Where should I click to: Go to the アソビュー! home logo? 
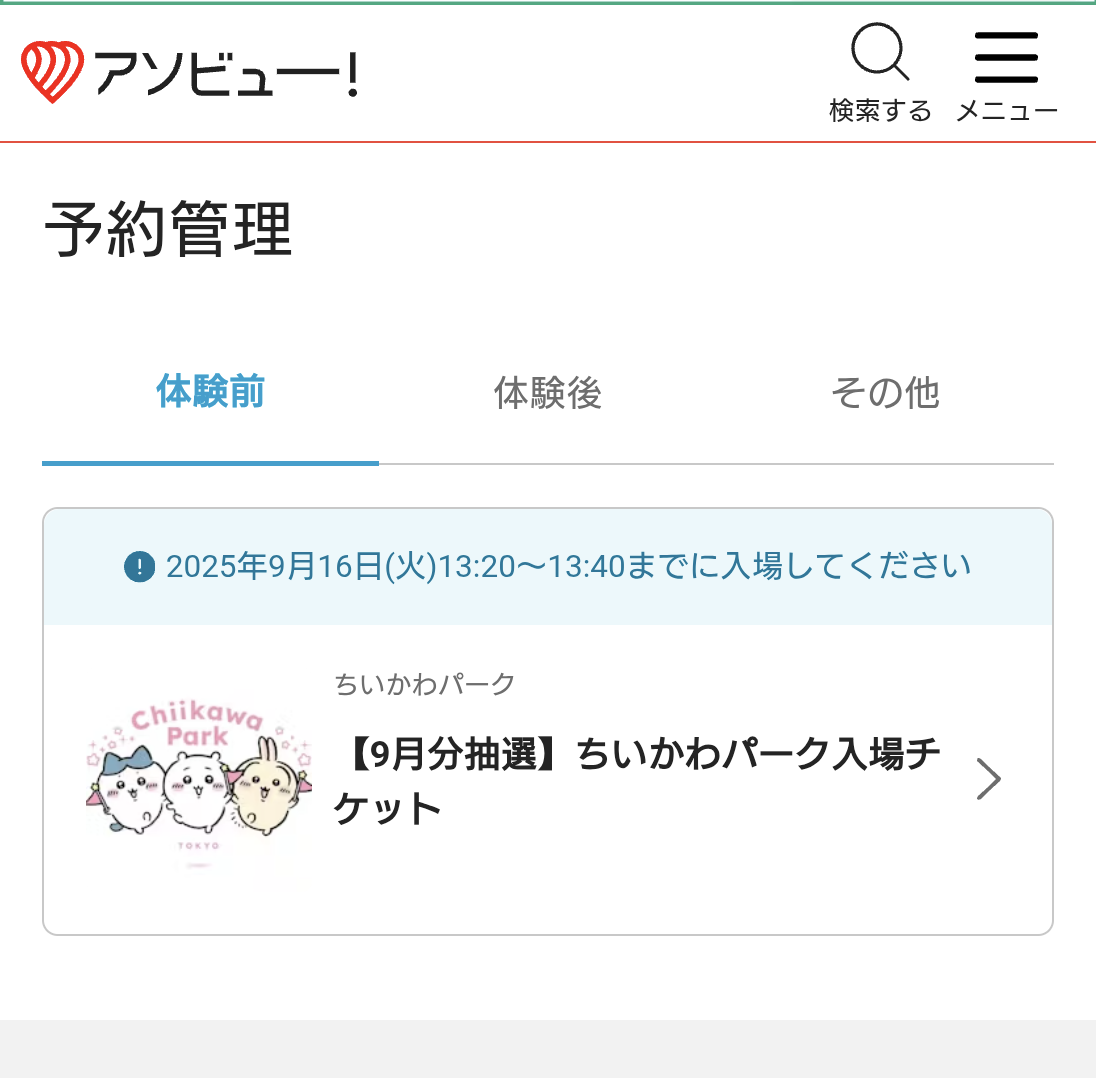click(x=190, y=72)
